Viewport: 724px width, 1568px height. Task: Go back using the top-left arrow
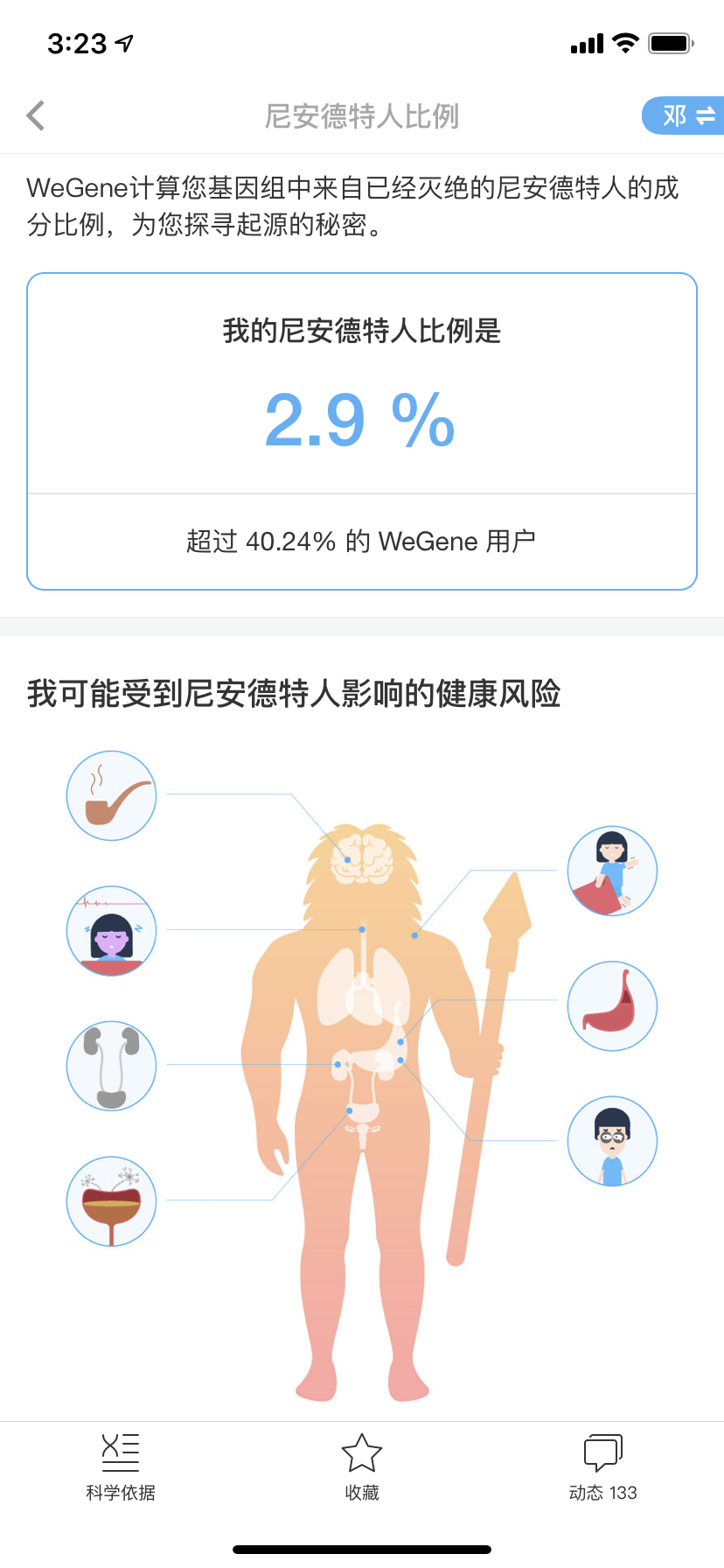tap(36, 115)
